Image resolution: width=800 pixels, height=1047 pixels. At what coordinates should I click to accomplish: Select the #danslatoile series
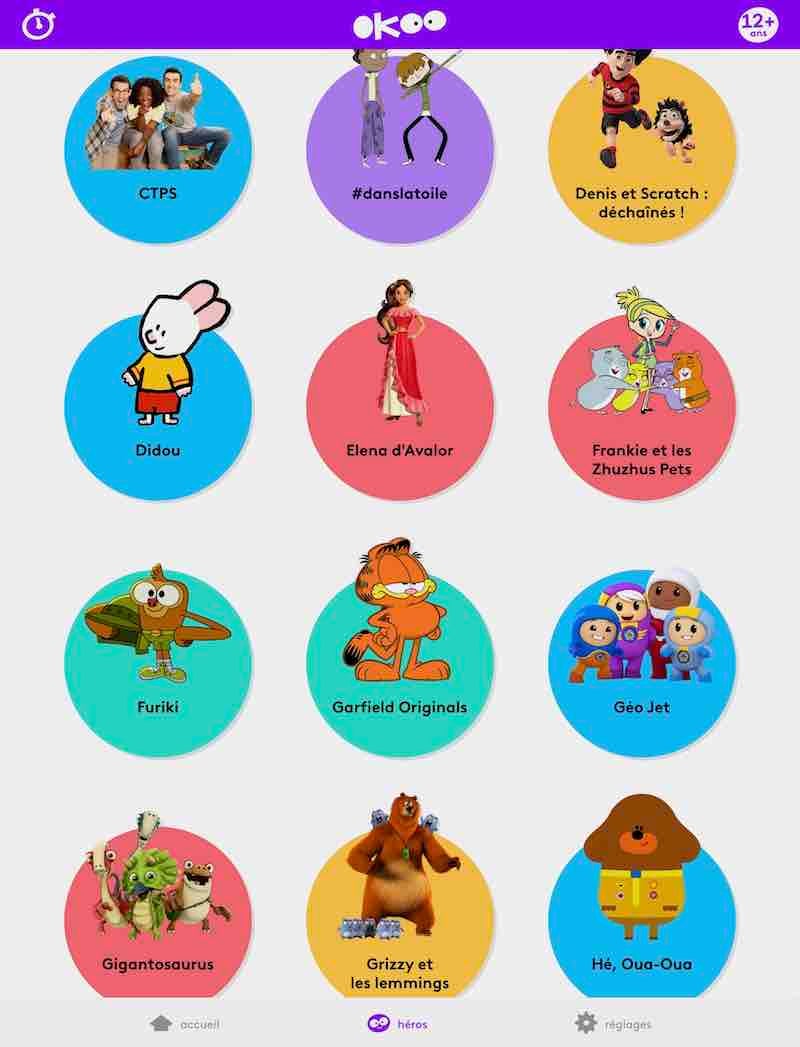400,150
